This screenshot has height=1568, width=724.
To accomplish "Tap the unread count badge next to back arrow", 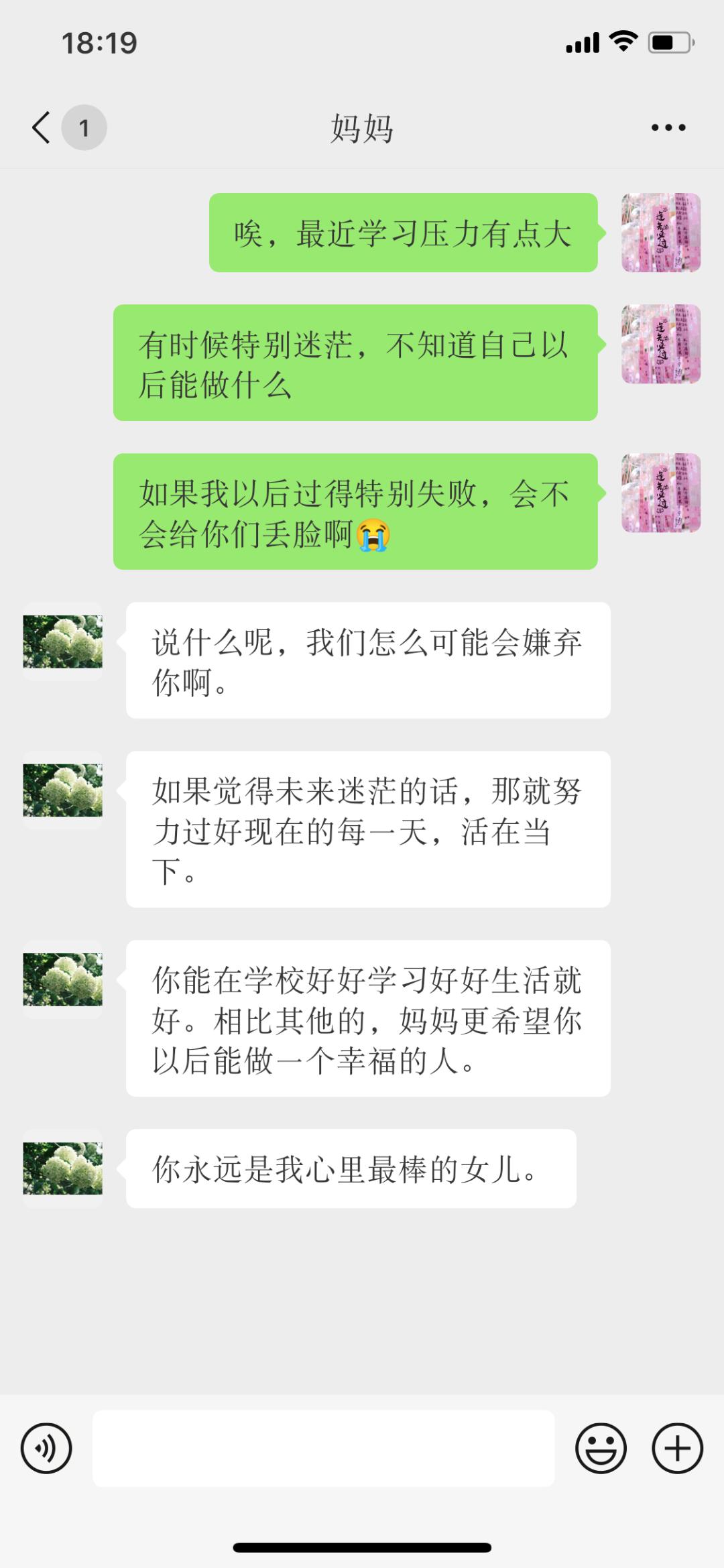I will coord(84,128).
